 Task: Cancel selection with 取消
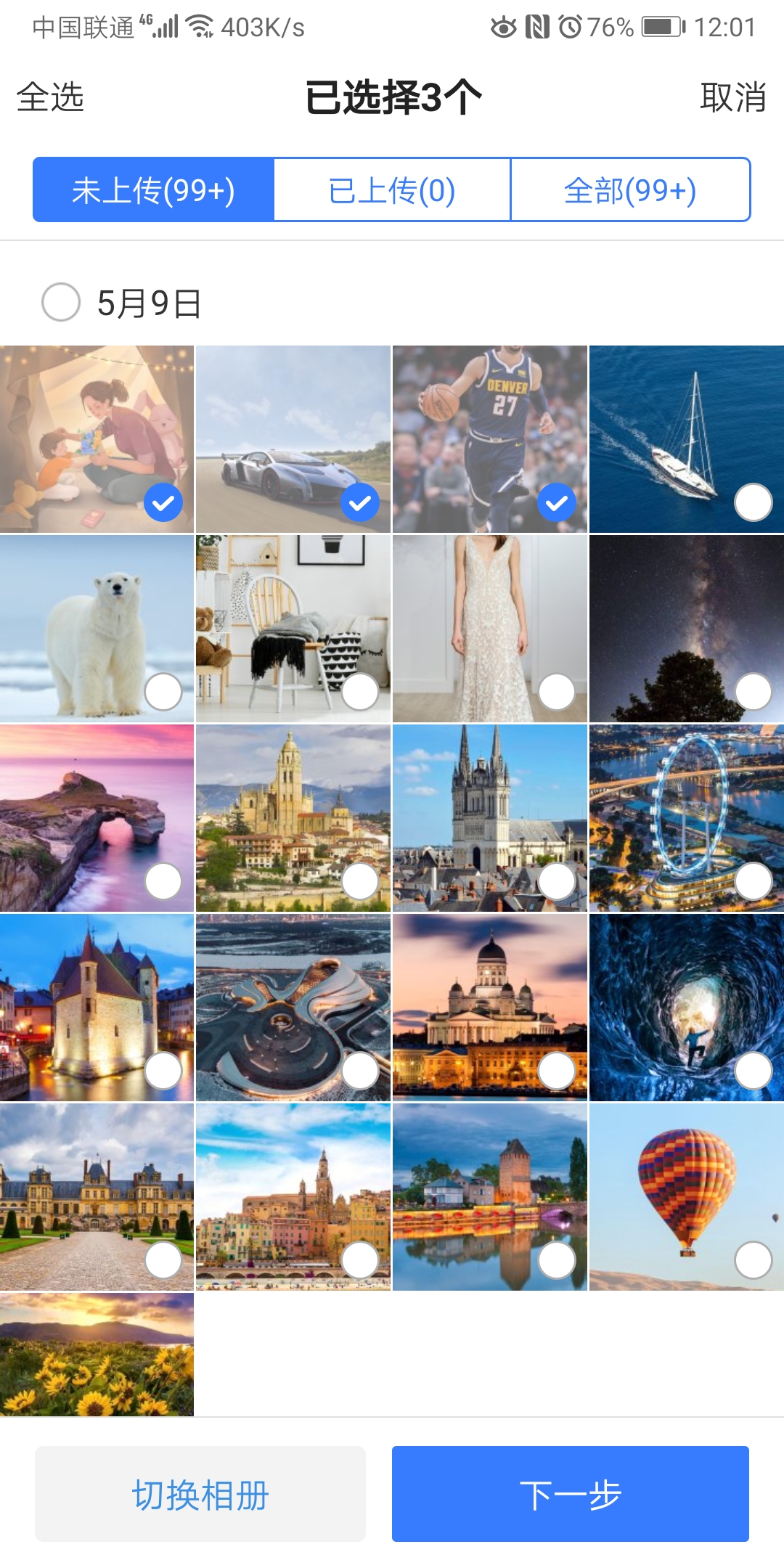(x=732, y=97)
